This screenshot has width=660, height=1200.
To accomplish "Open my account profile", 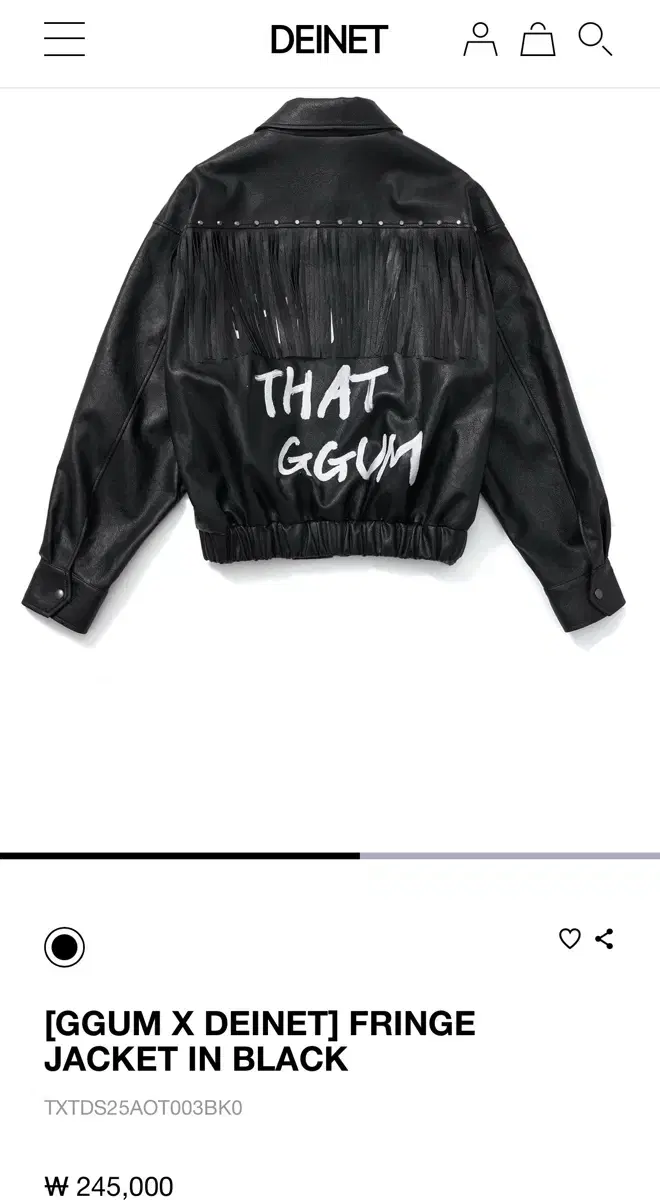I will click(x=480, y=39).
